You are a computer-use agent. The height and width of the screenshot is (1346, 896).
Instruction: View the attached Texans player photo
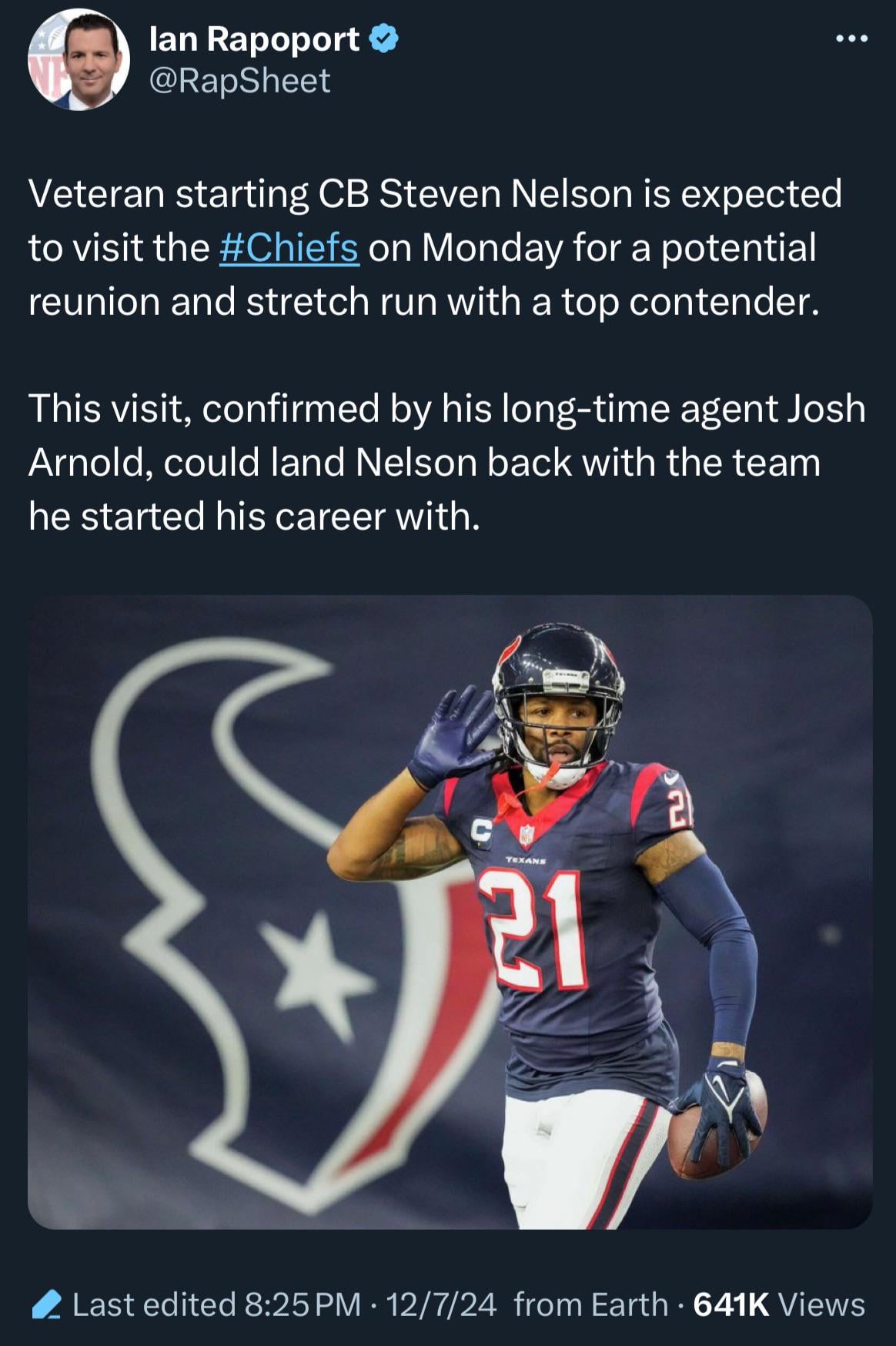click(450, 912)
